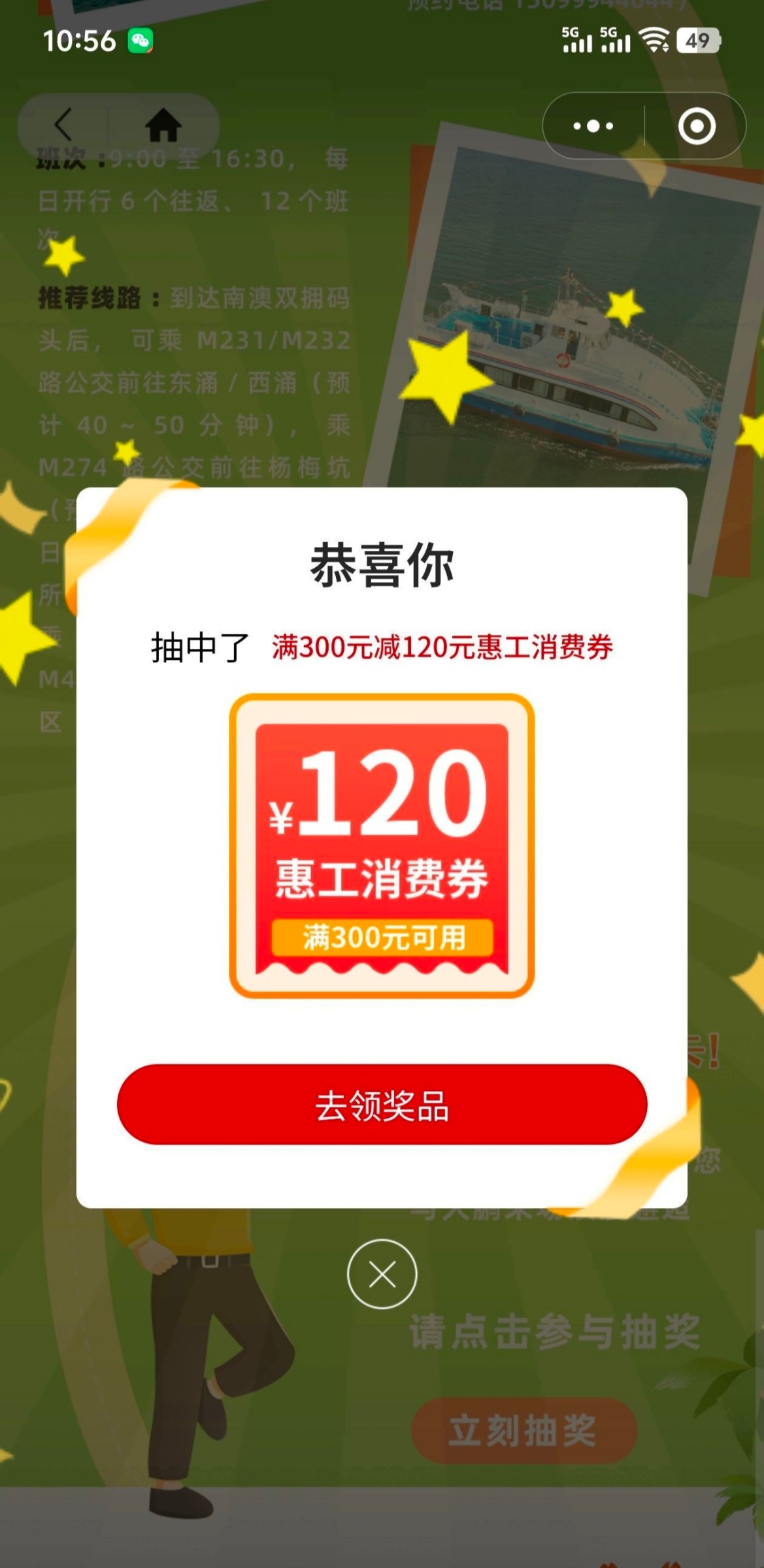Open the mini program more options menu
This screenshot has width=764, height=1568.
tap(593, 125)
